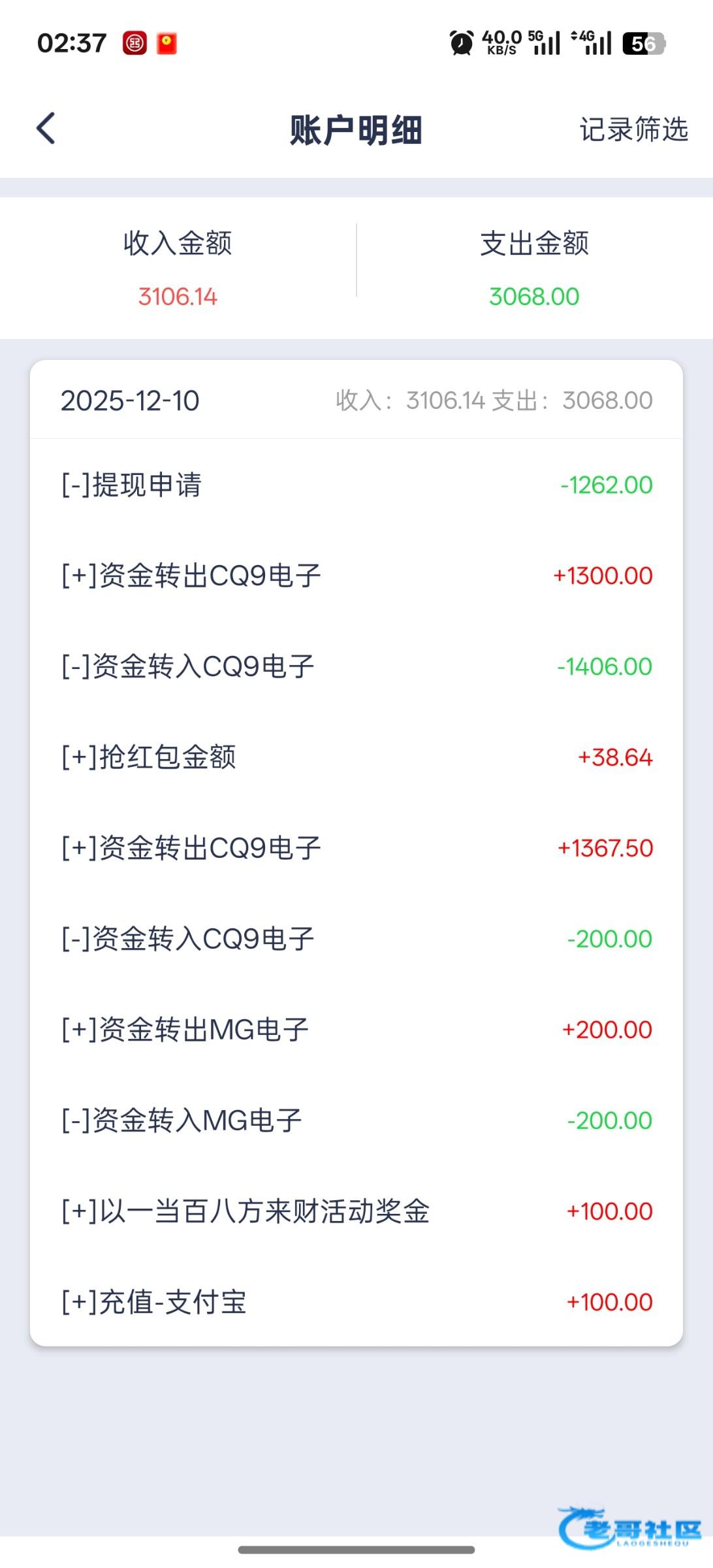
Task: Go back from account details
Action: point(46,128)
